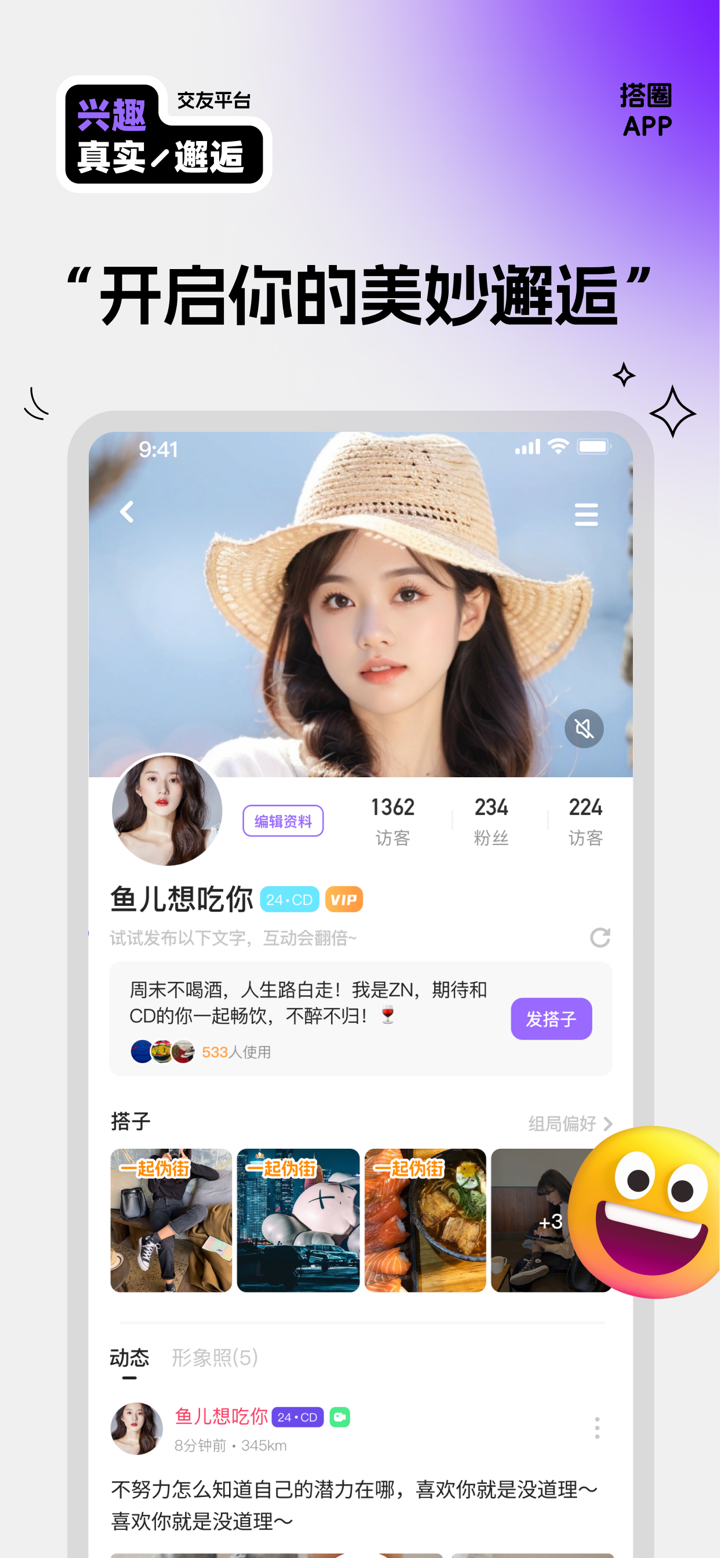Viewport: 720px width, 1558px height.
Task: Mute the profile video sound
Action: point(584,728)
